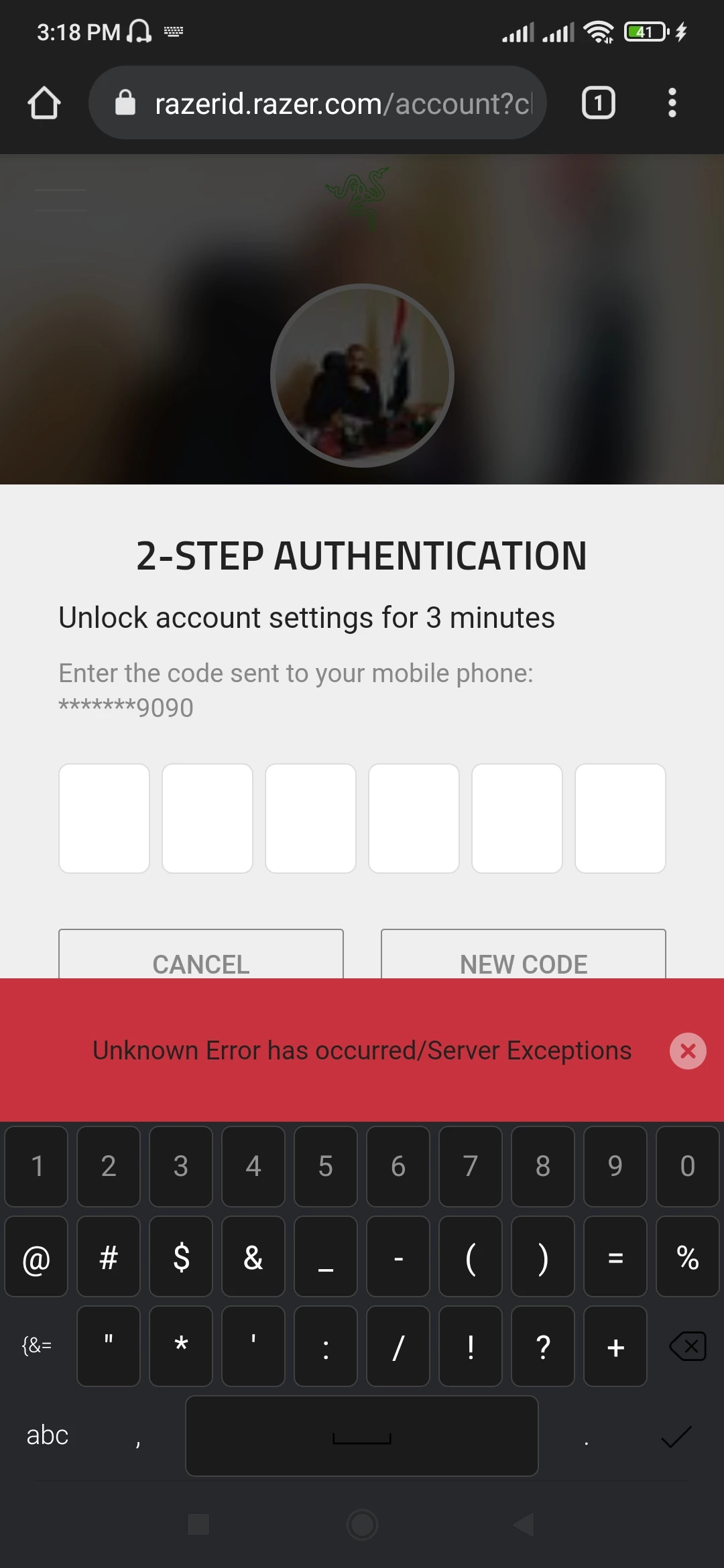
Task: Open the tab switcher showing 1 tab
Action: pos(598,103)
